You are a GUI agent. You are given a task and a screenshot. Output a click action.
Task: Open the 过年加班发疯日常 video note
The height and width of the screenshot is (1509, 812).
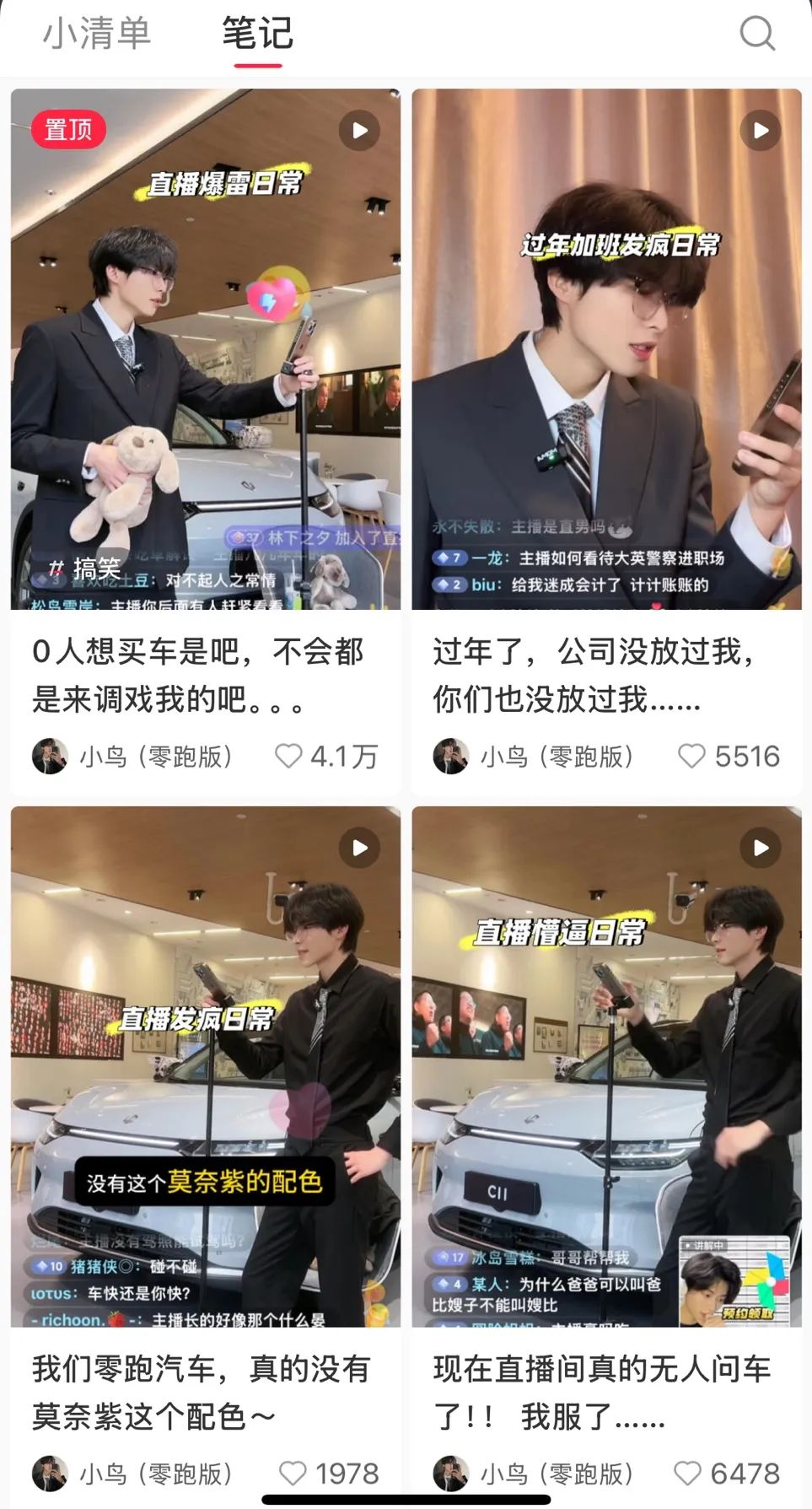click(x=606, y=349)
